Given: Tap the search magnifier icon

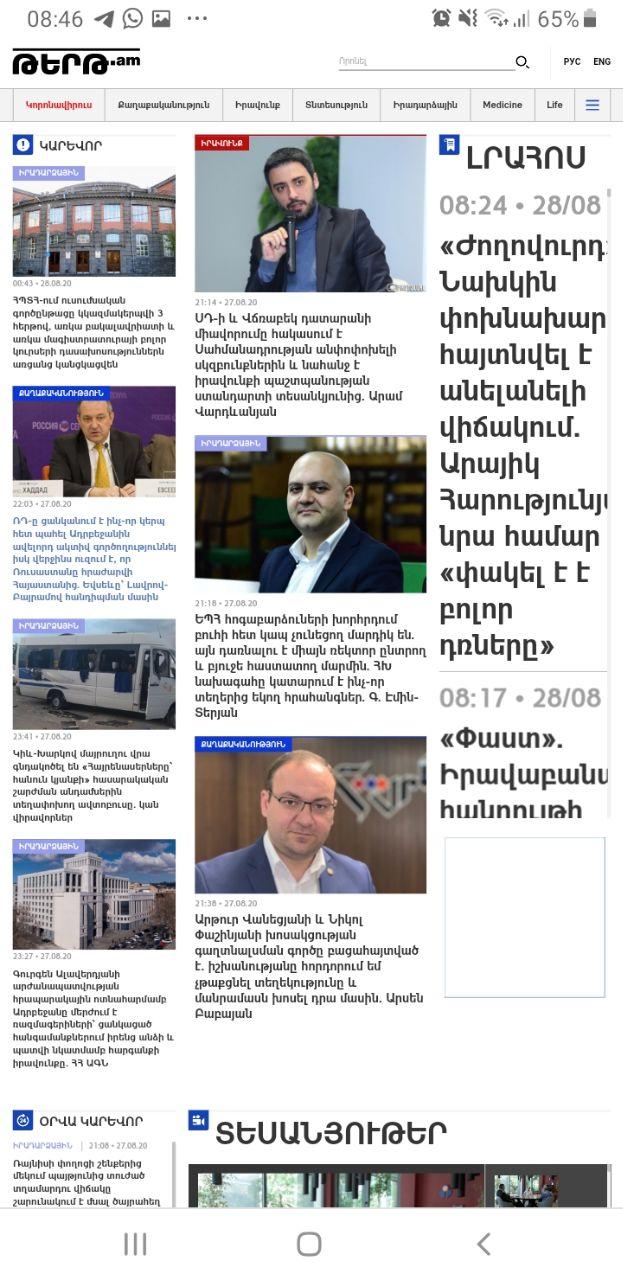Looking at the screenshot, I should click(x=522, y=62).
